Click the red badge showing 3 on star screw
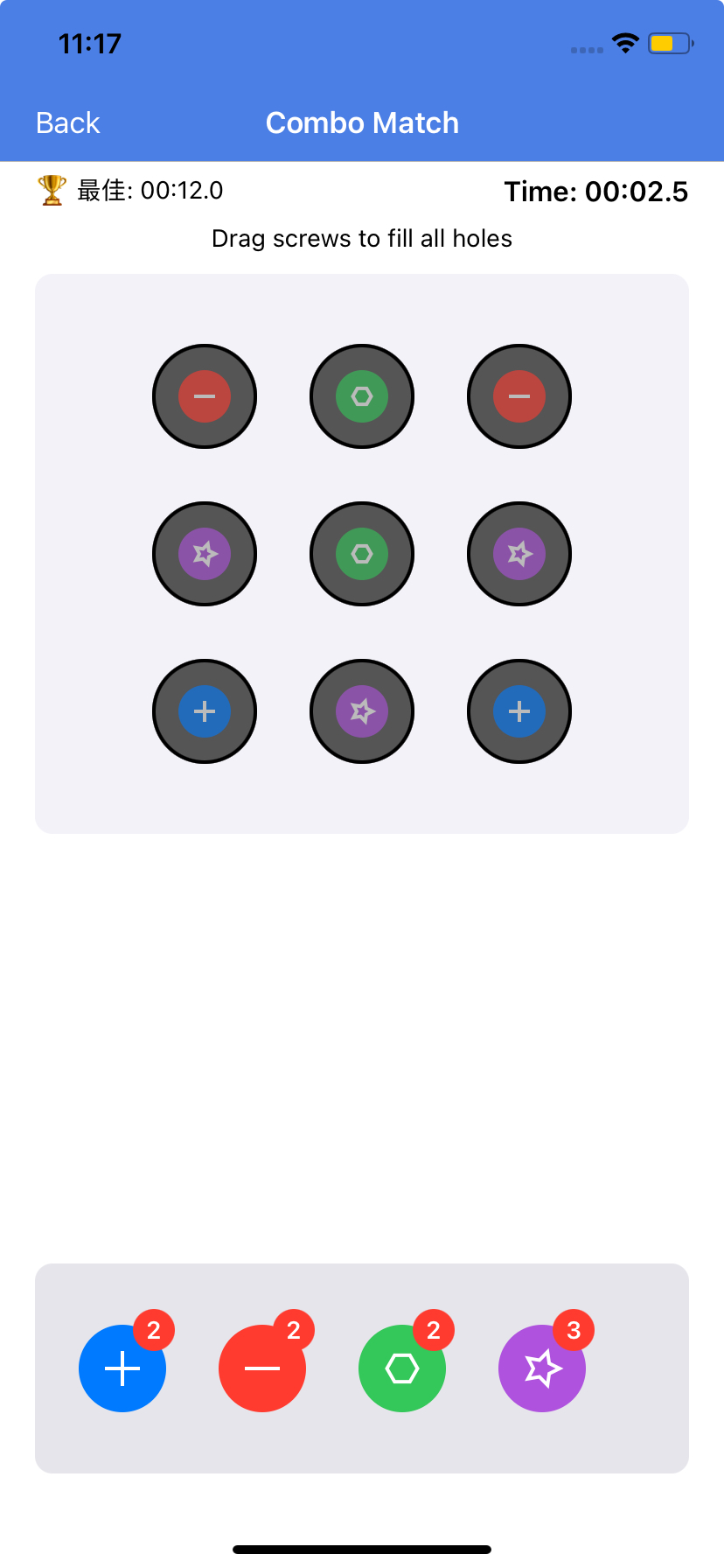This screenshot has width=724, height=1568. point(573,1330)
